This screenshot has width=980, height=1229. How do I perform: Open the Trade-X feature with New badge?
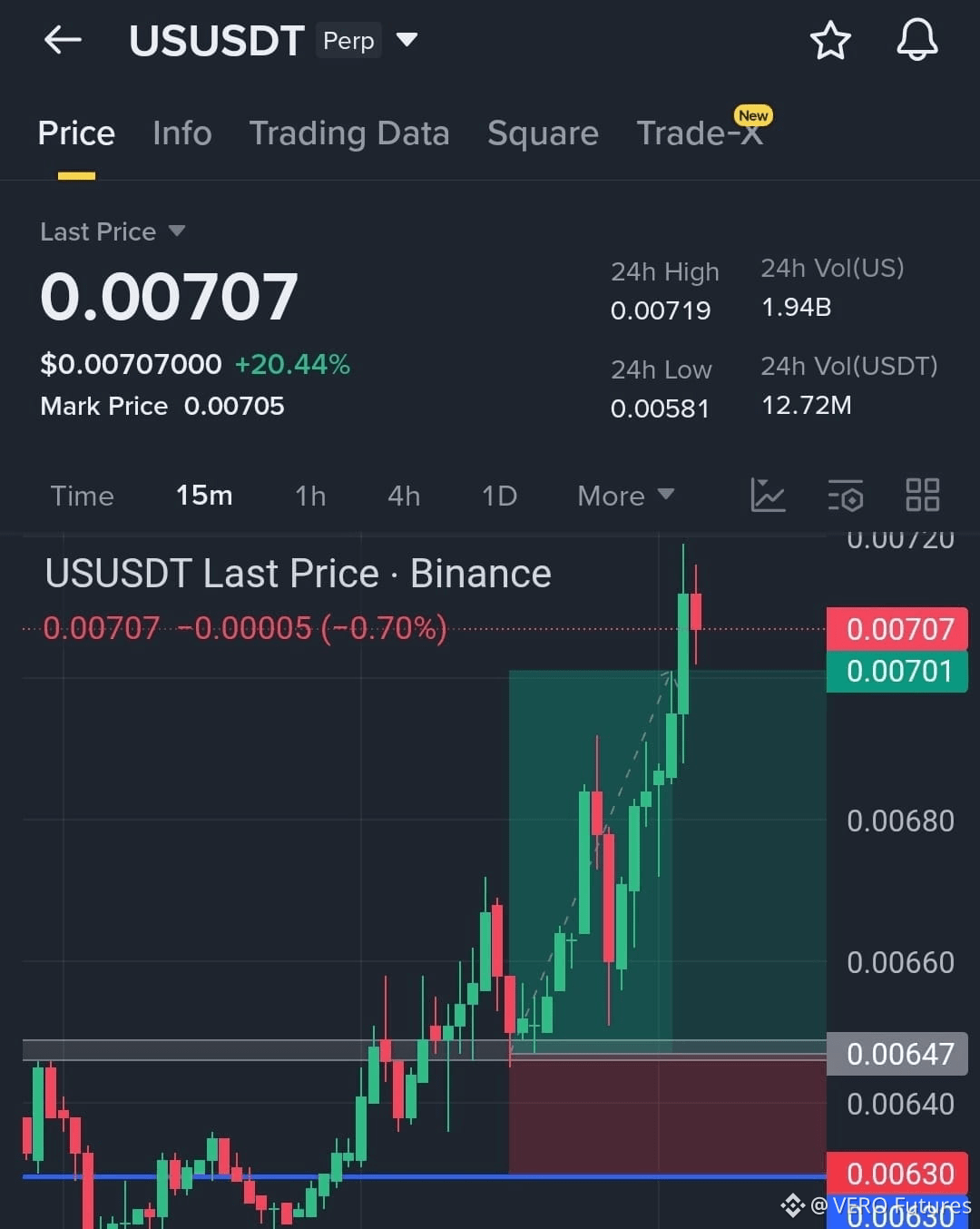[699, 133]
